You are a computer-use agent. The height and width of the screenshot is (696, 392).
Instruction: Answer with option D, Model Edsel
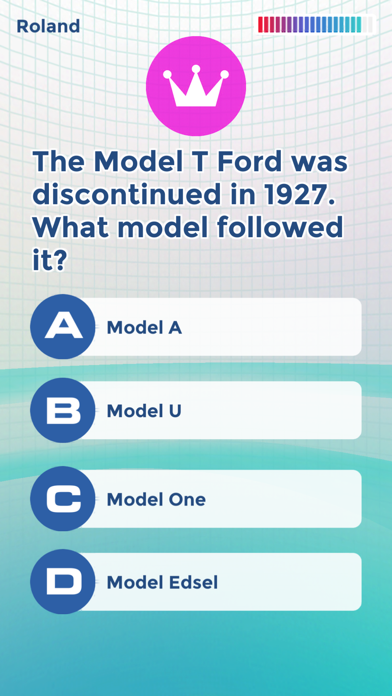pos(196,581)
